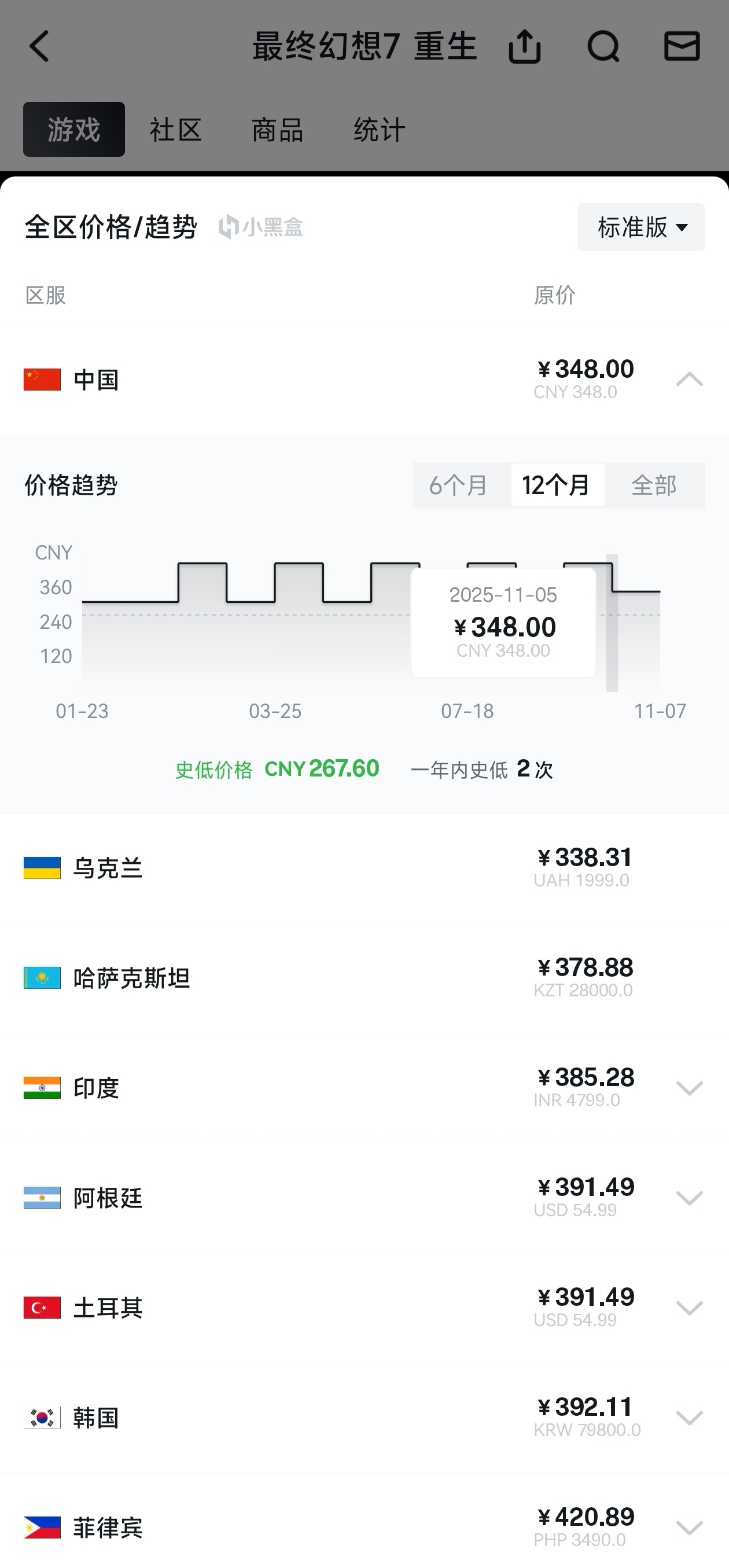Image resolution: width=729 pixels, height=1568 pixels.
Task: Go back using the top-left arrow
Action: (x=39, y=47)
